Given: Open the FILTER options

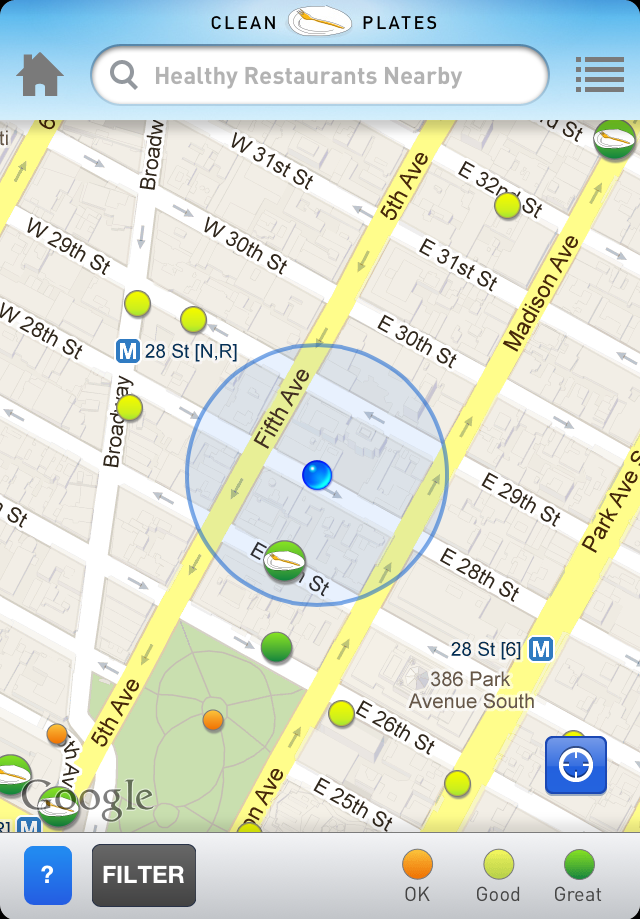Looking at the screenshot, I should 144,875.
